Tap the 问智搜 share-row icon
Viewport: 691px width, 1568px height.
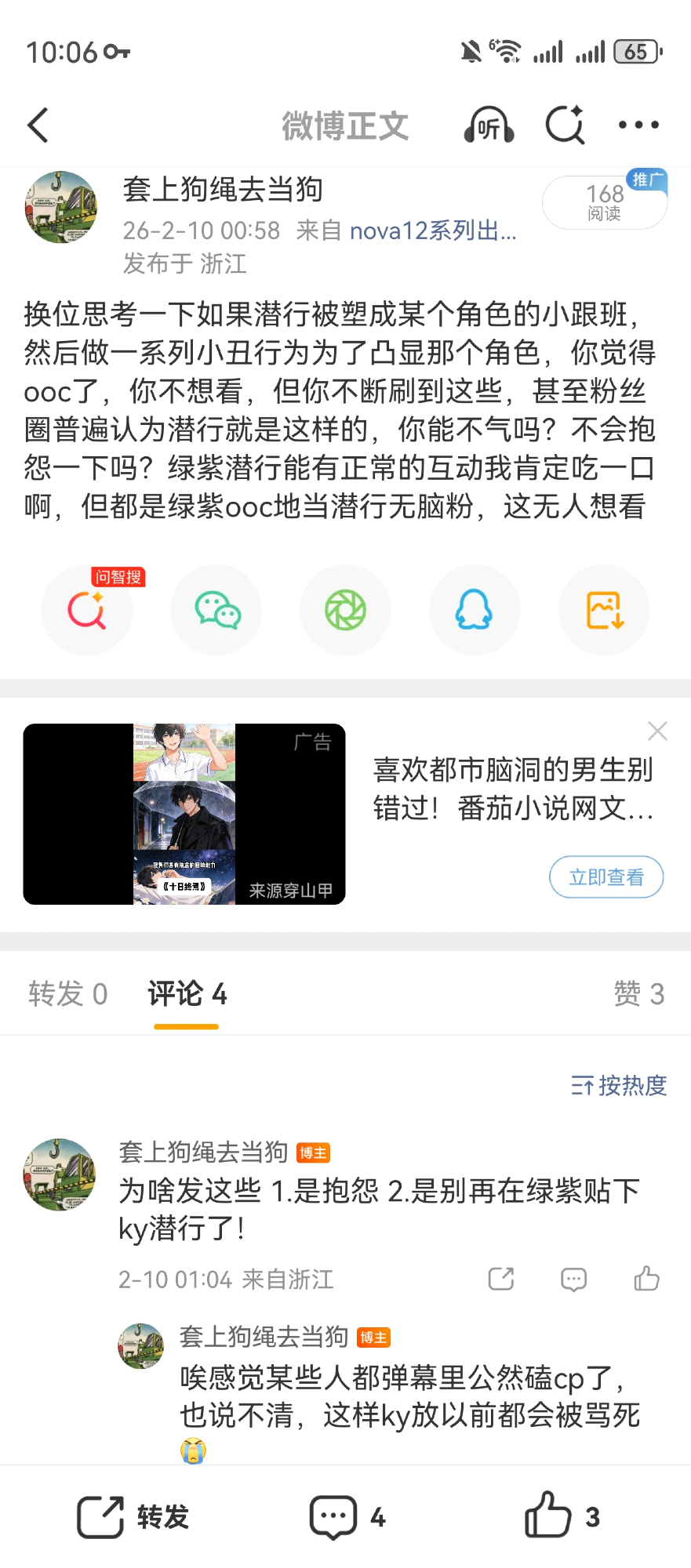tap(87, 611)
